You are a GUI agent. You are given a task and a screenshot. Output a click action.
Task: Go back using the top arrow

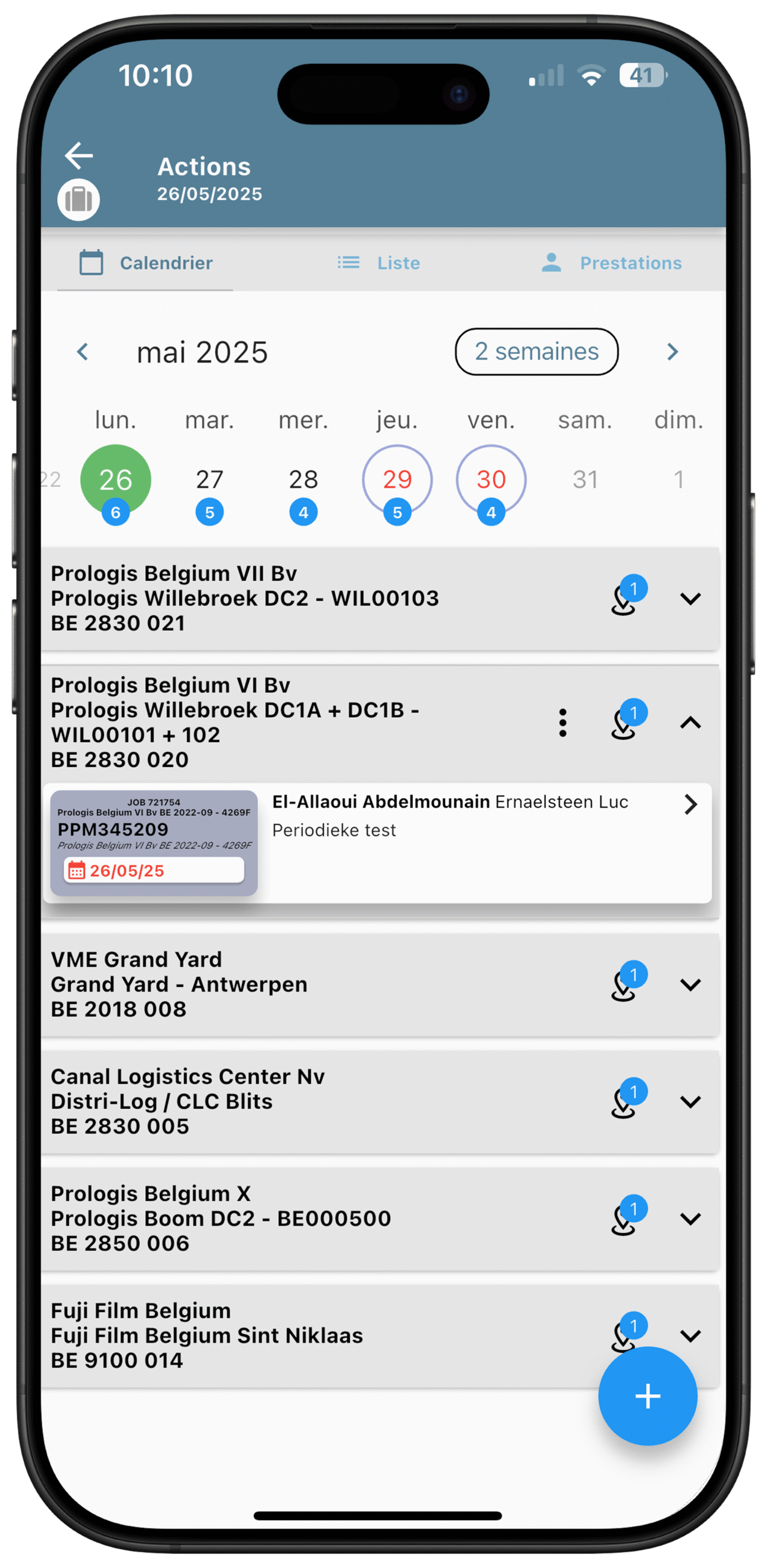coord(79,156)
